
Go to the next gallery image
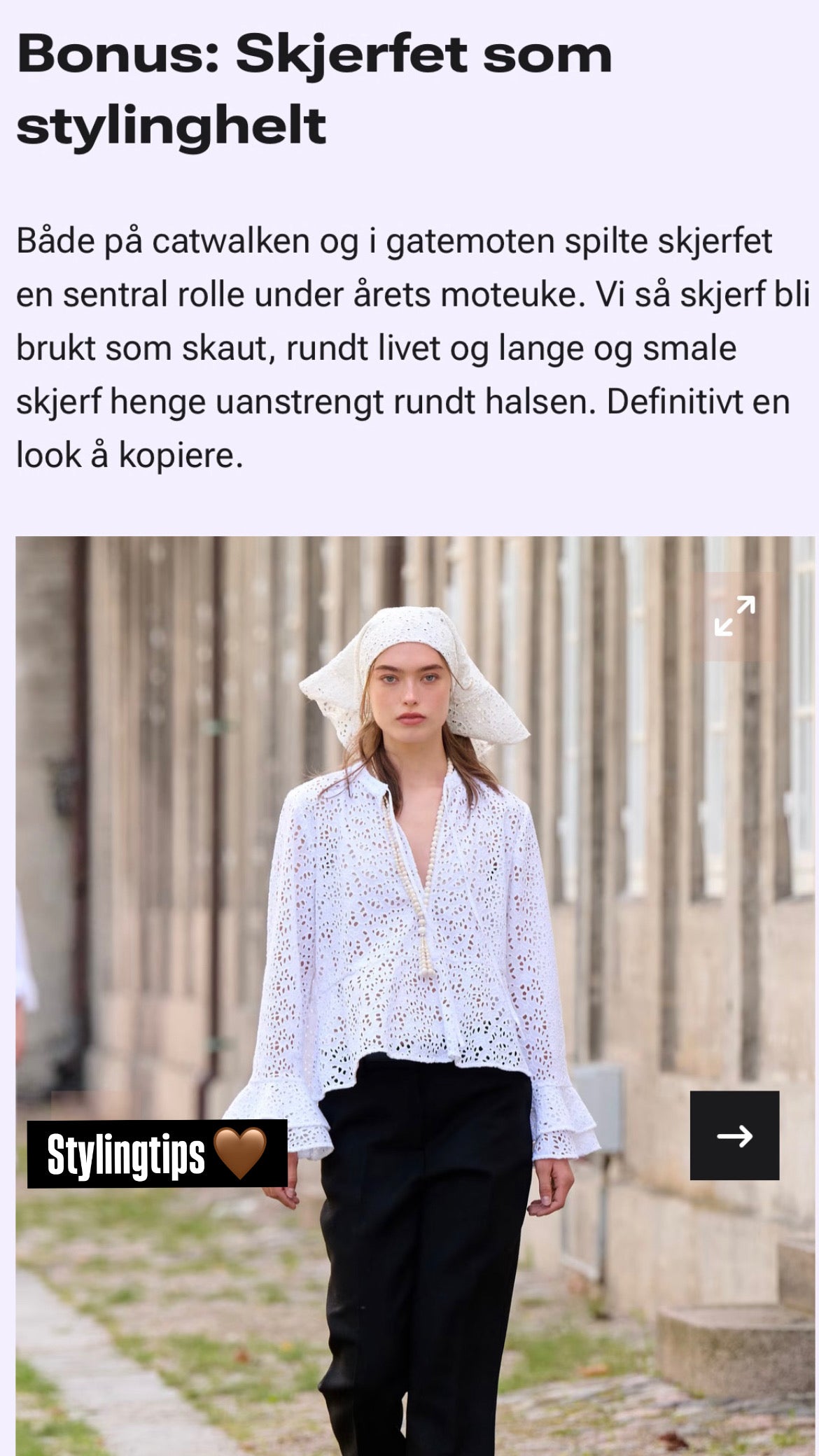[734, 1136]
